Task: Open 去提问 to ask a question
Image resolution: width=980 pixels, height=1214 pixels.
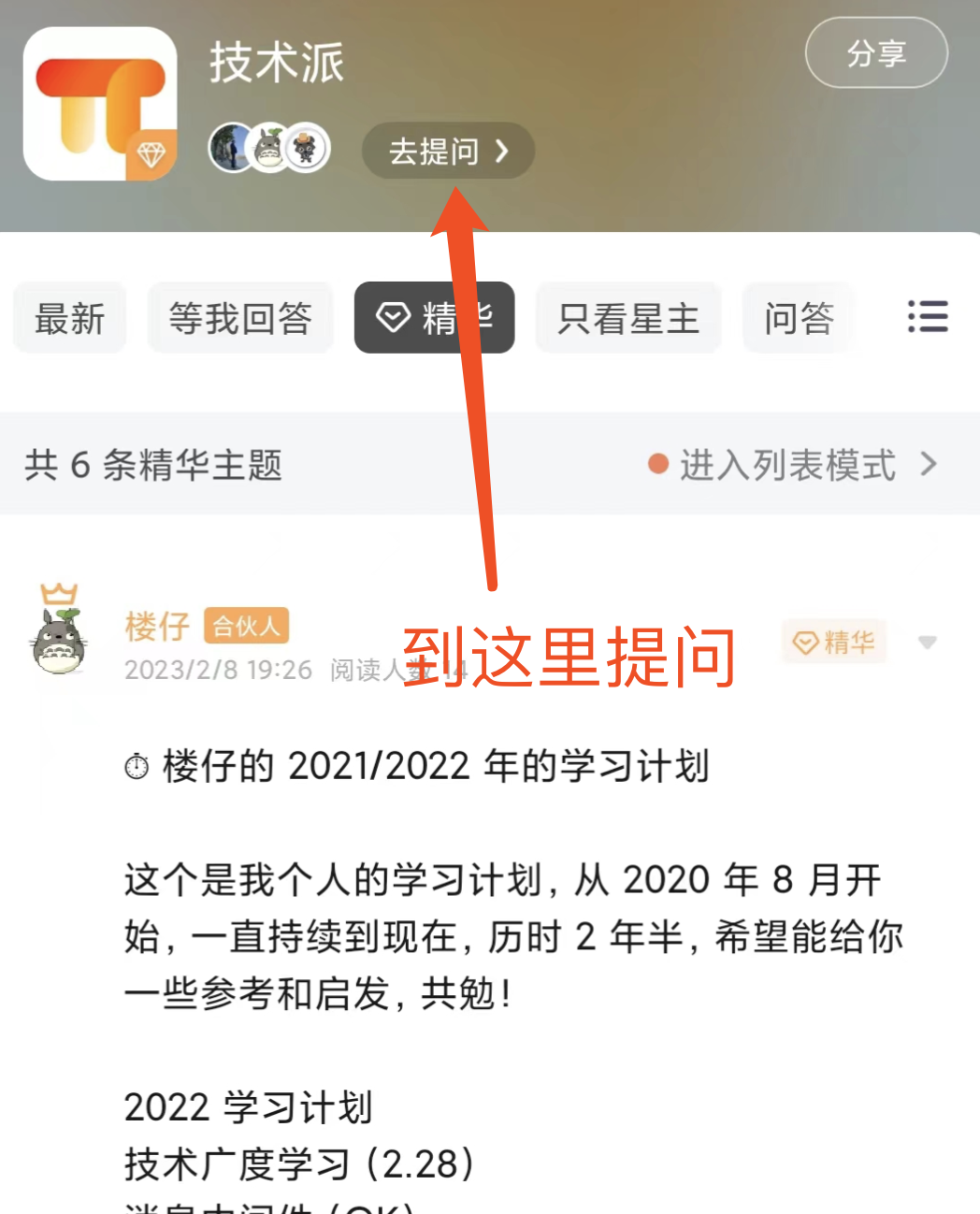Action: point(448,151)
